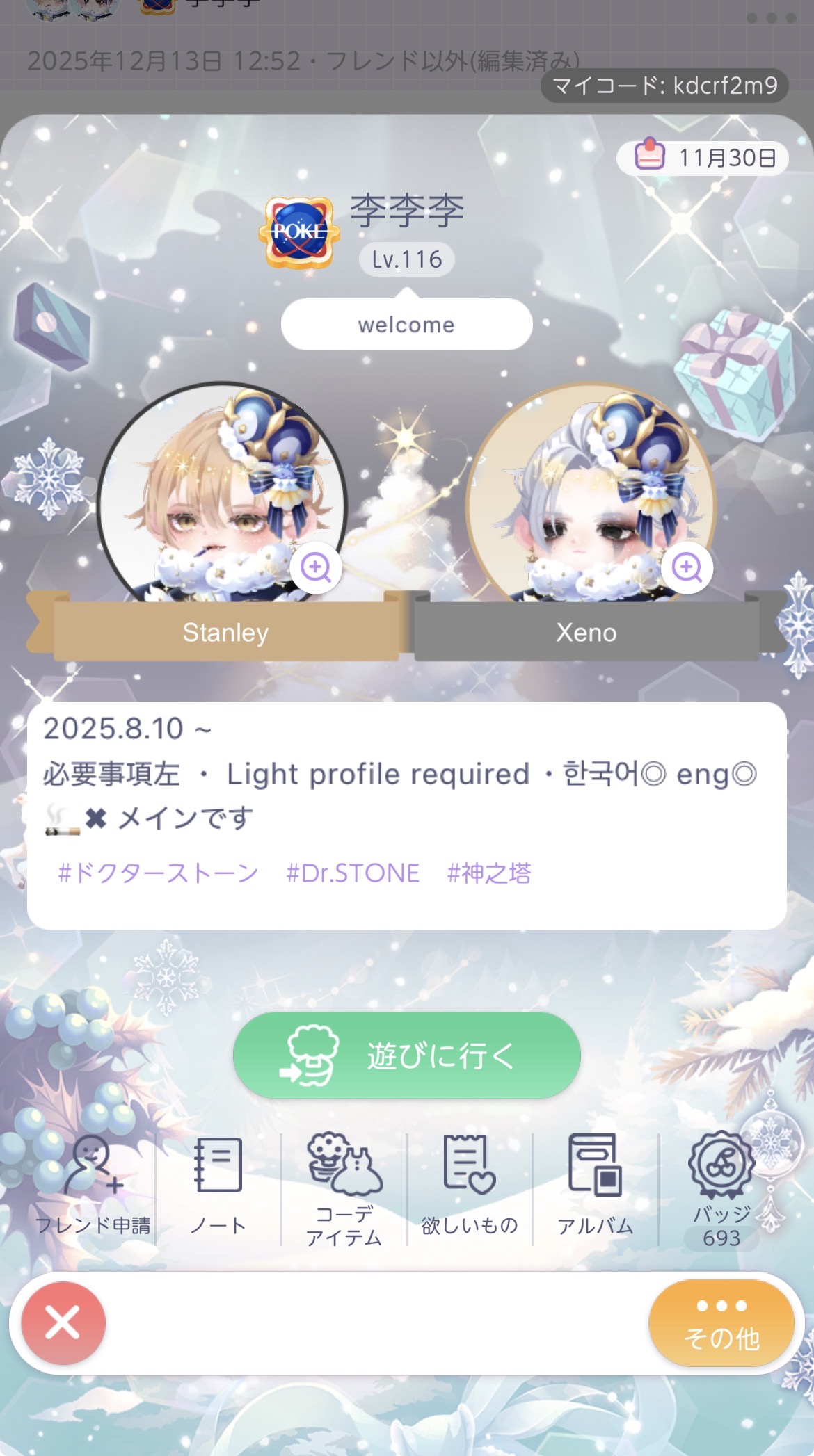814x1456 pixels.
Task: Zoom into Stanley's avatar
Action: 316,567
